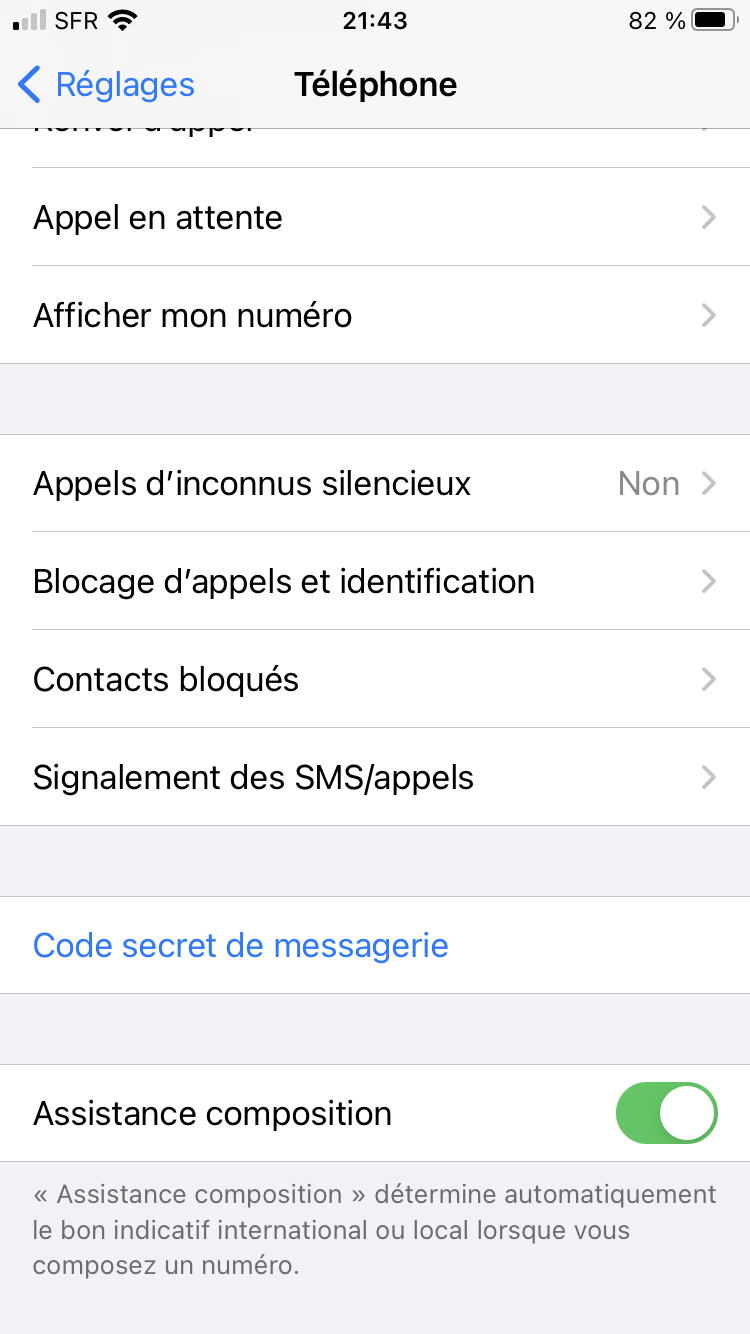
Task: Return to Réglages
Action: 105,85
